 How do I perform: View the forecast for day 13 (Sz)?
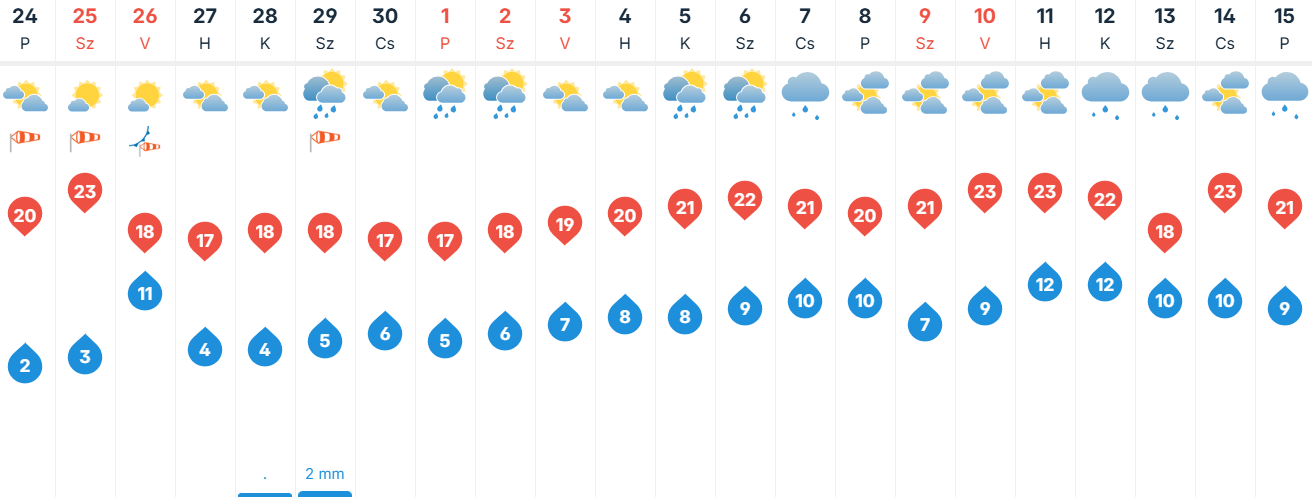click(1165, 30)
